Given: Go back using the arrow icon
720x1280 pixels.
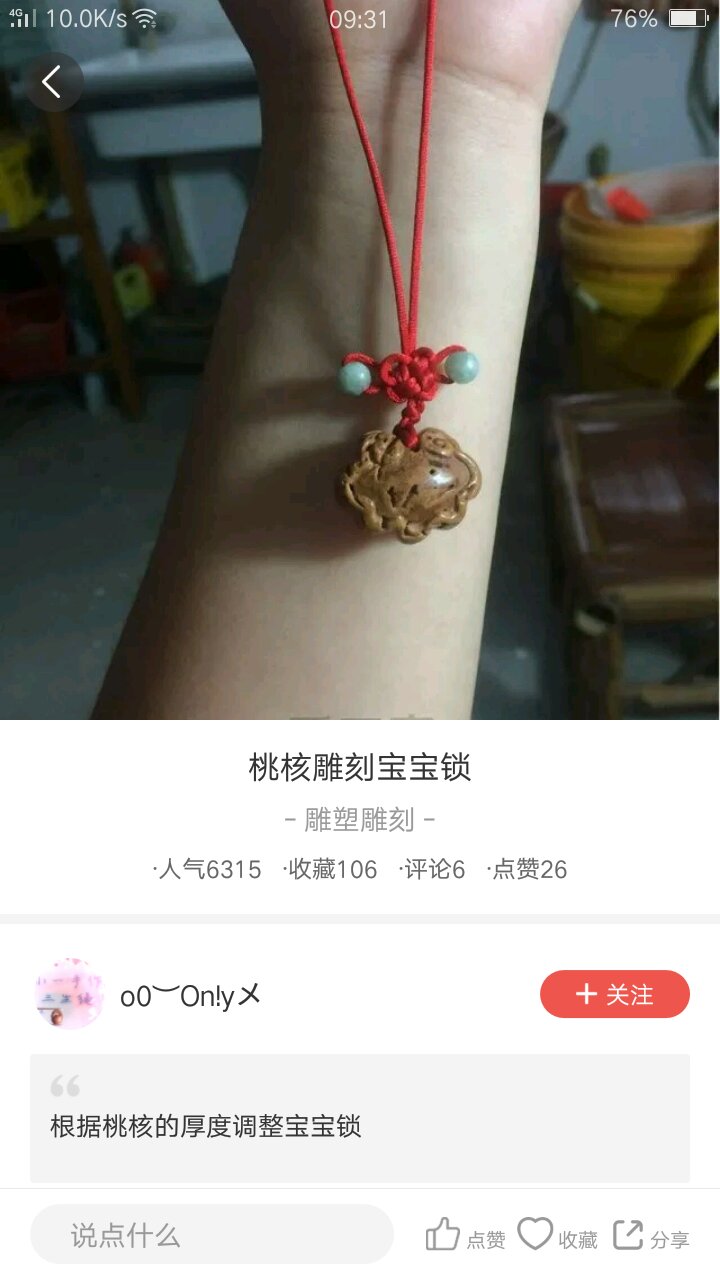Looking at the screenshot, I should 53,81.
